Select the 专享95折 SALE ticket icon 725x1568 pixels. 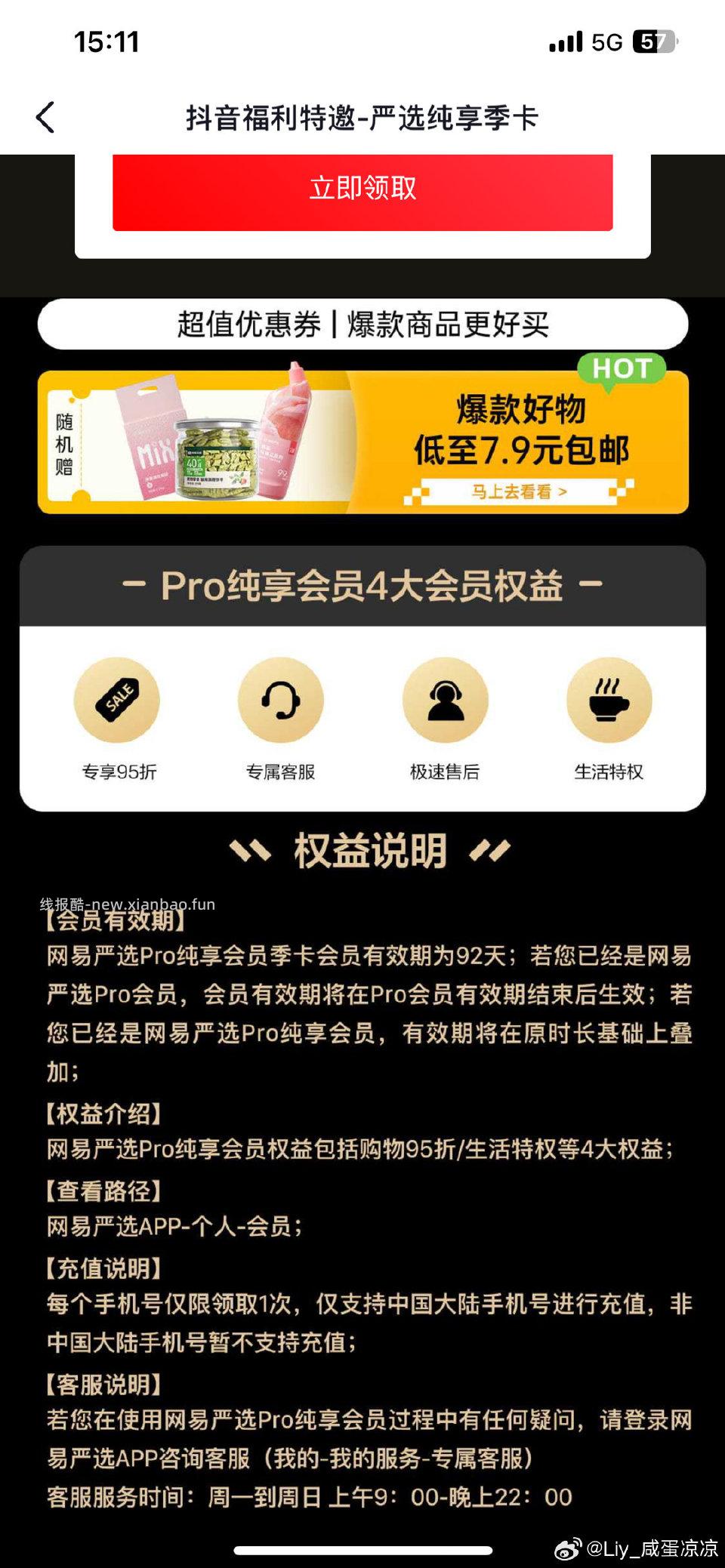[x=116, y=701]
